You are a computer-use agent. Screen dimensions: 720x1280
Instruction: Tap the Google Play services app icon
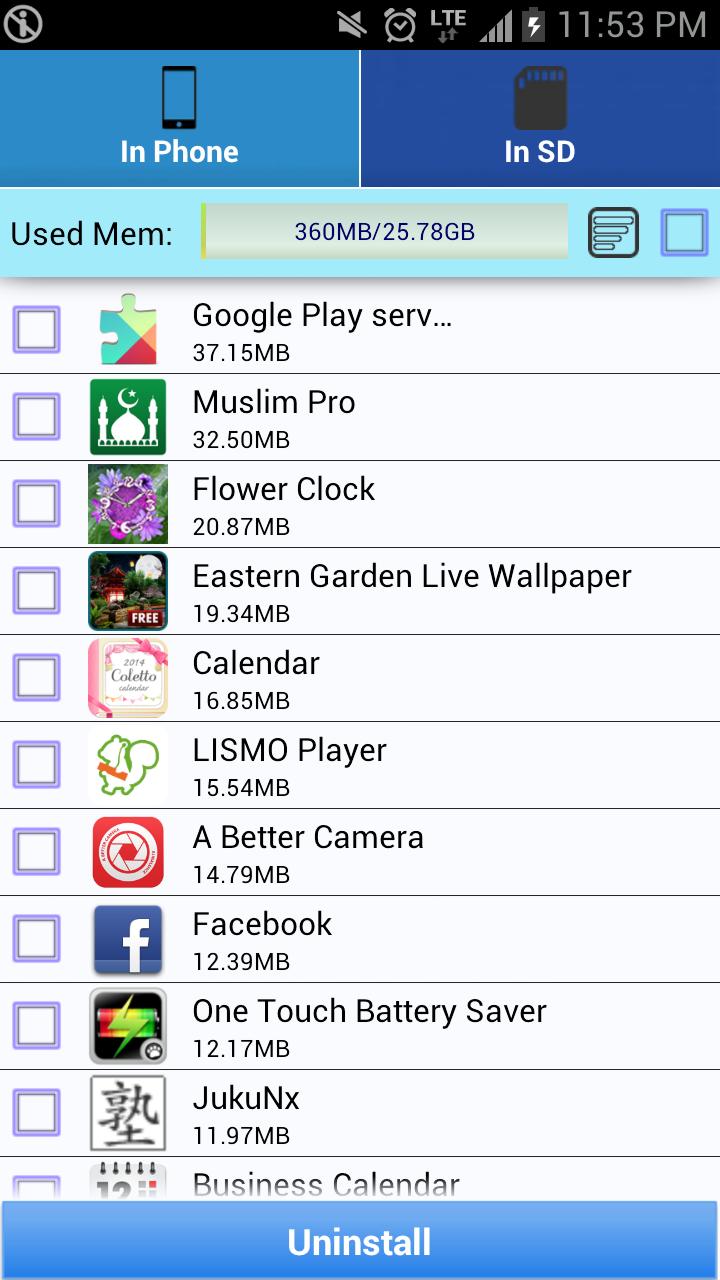click(128, 330)
